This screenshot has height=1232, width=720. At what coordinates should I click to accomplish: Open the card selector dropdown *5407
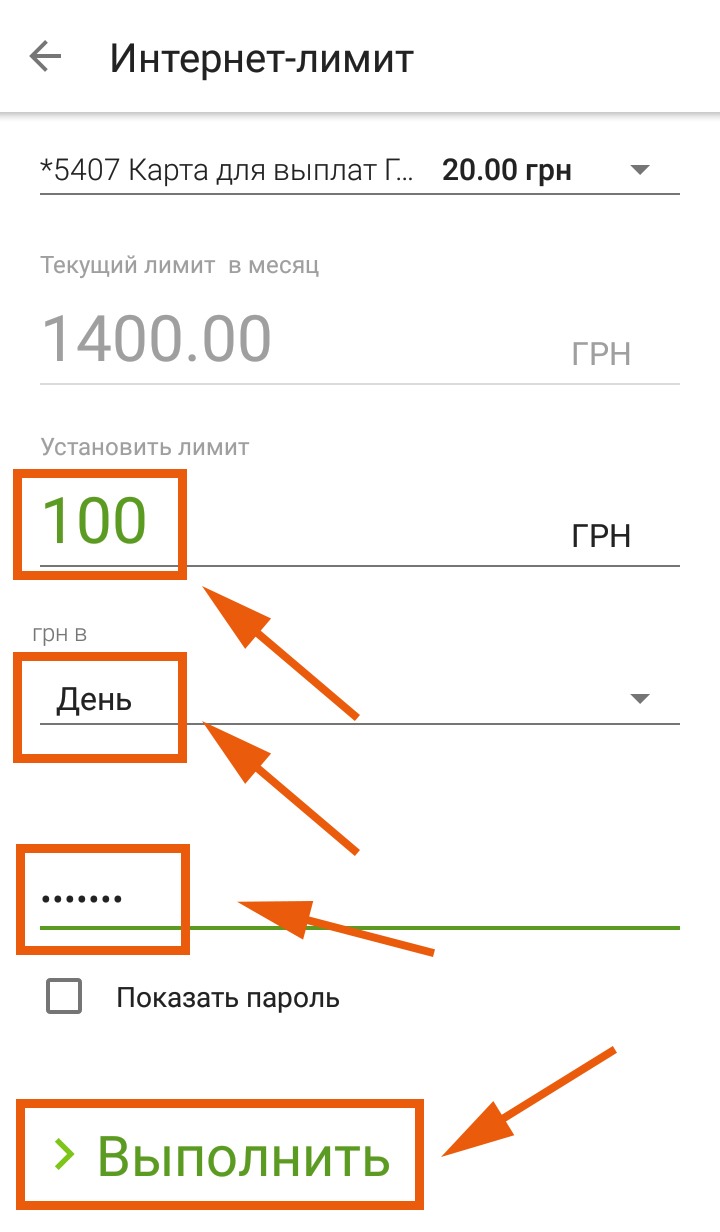[x=360, y=170]
